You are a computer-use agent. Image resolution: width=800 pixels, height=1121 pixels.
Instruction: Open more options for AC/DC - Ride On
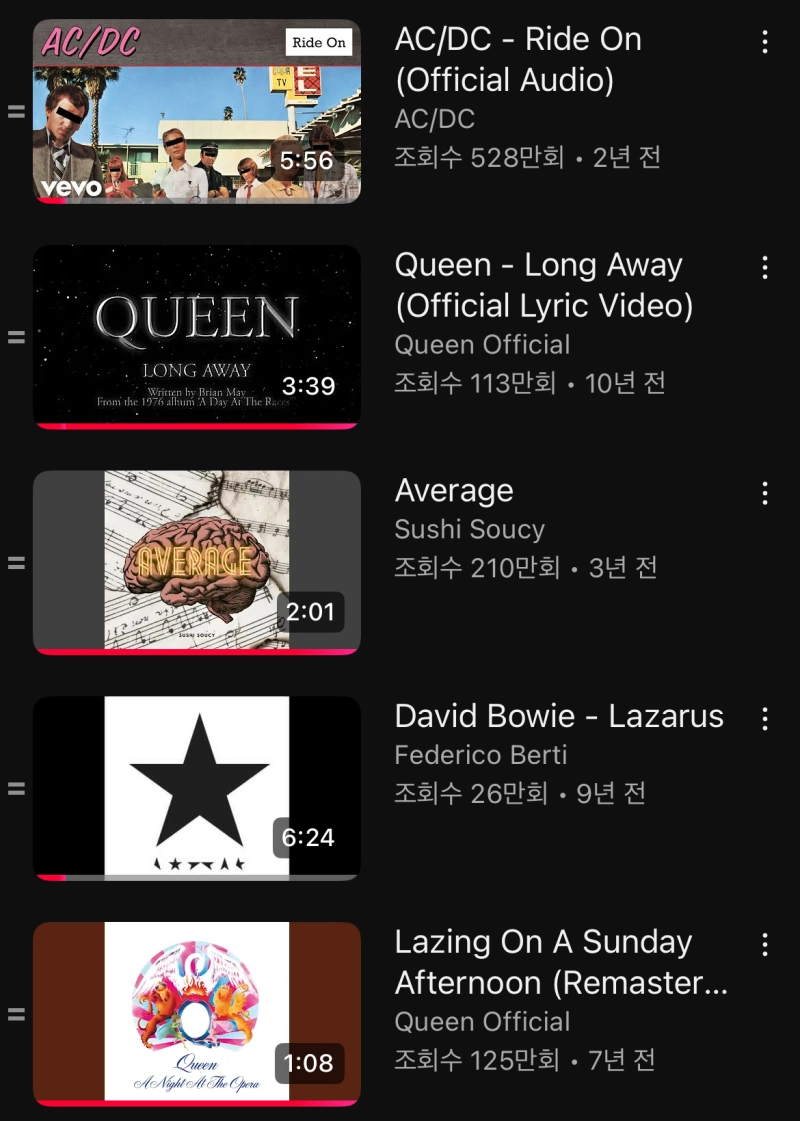(x=765, y=42)
